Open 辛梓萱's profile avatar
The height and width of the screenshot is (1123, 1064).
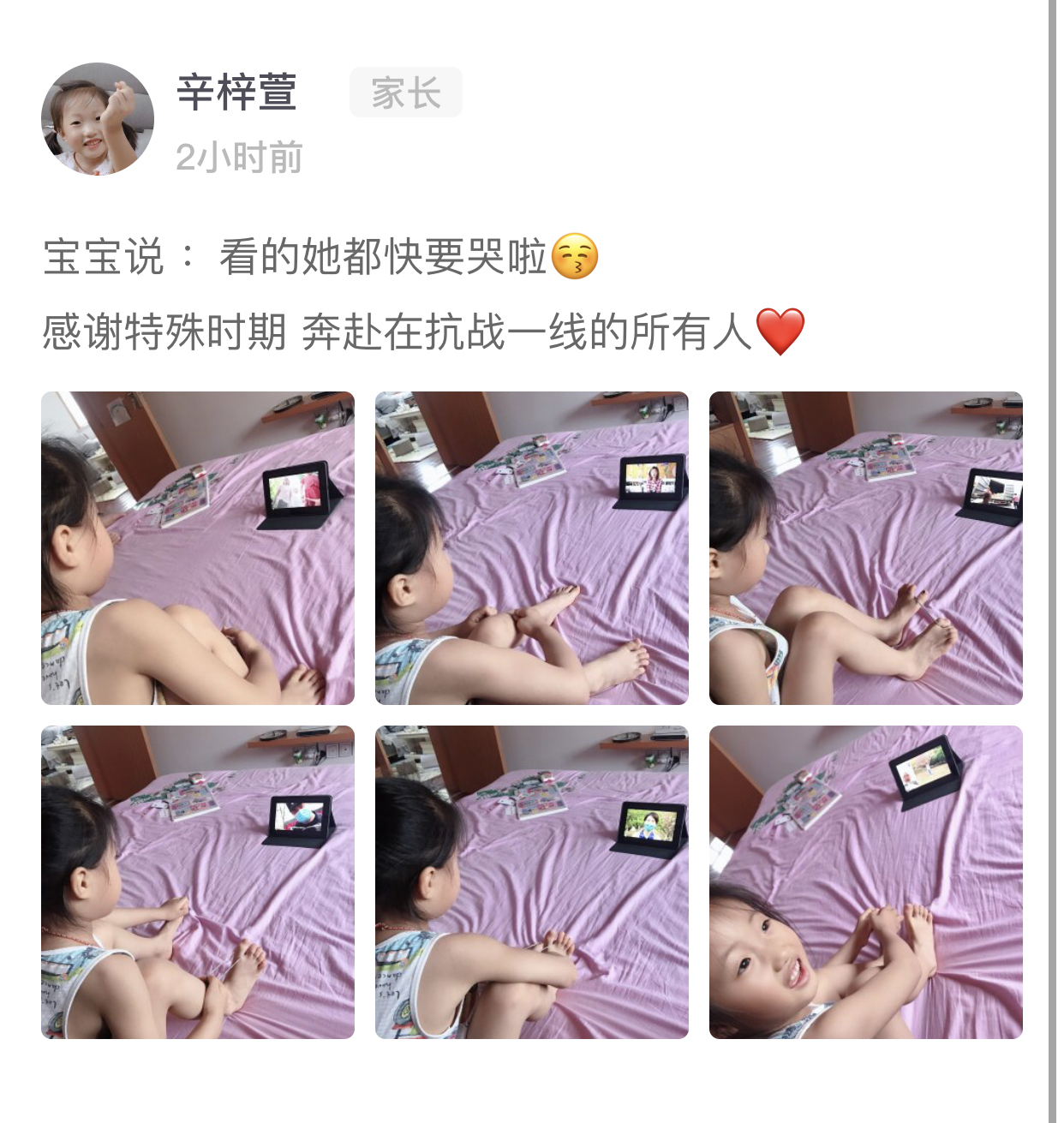[x=98, y=119]
